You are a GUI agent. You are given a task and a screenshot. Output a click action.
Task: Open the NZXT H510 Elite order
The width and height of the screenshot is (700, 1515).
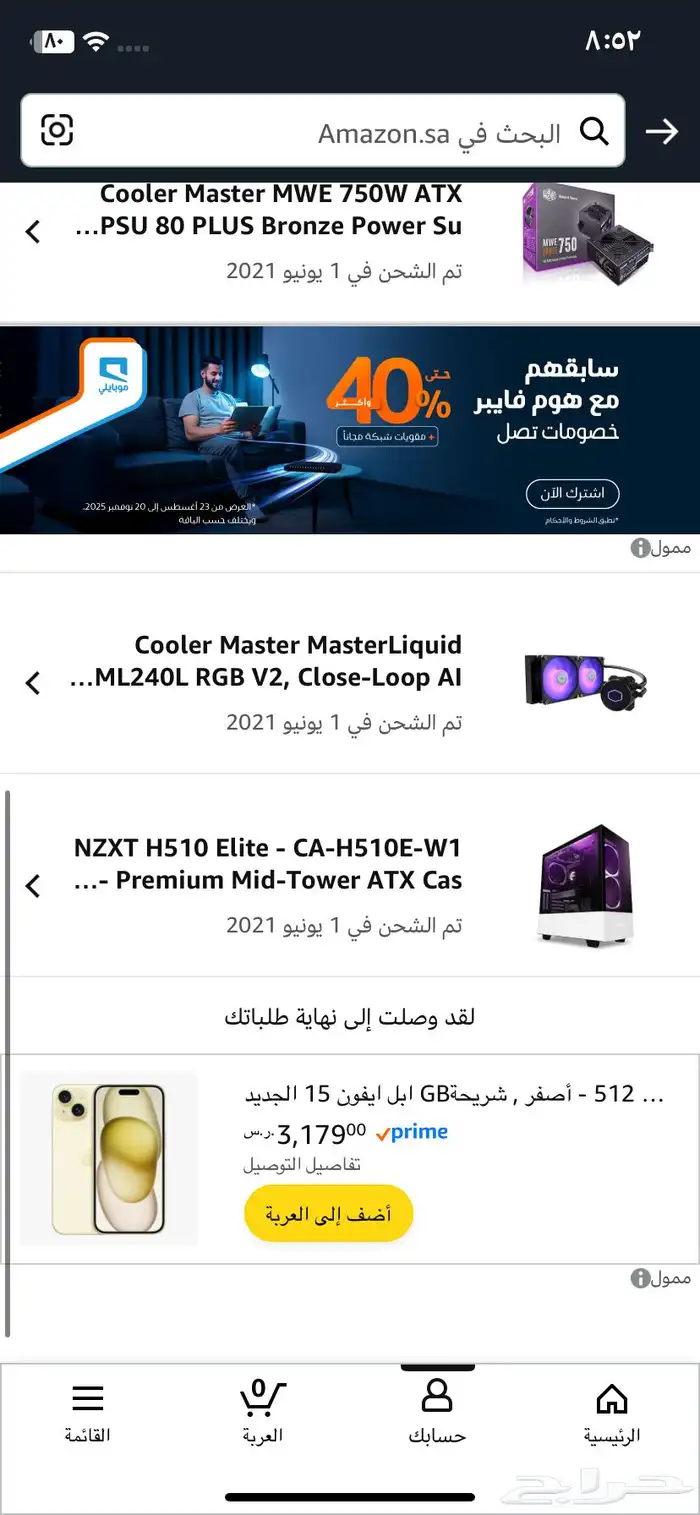click(300, 885)
